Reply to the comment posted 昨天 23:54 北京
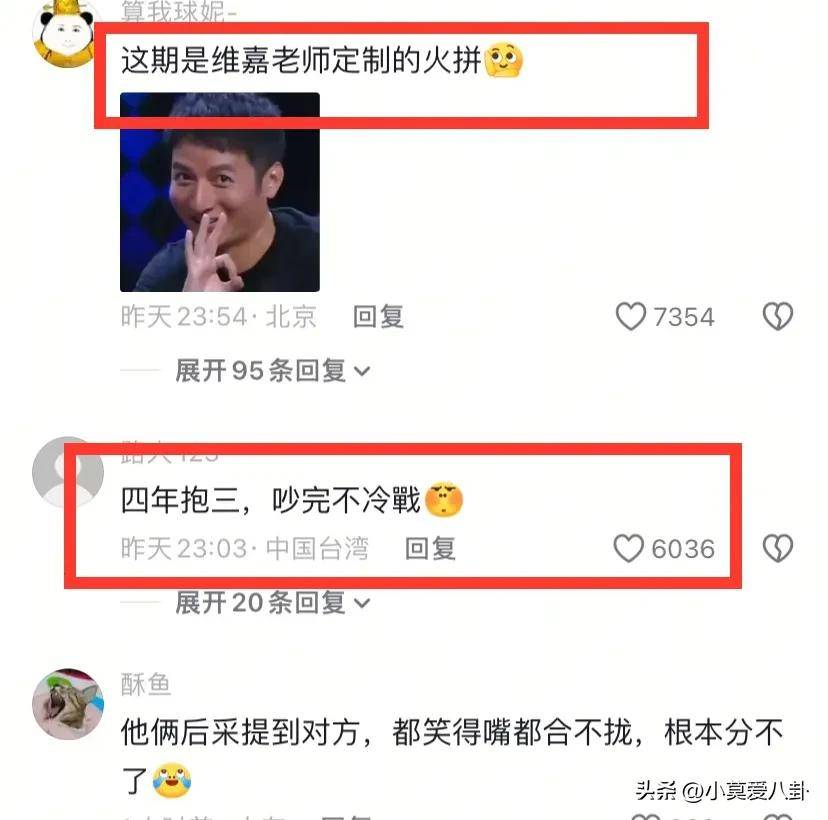The image size is (828, 820). tap(378, 317)
